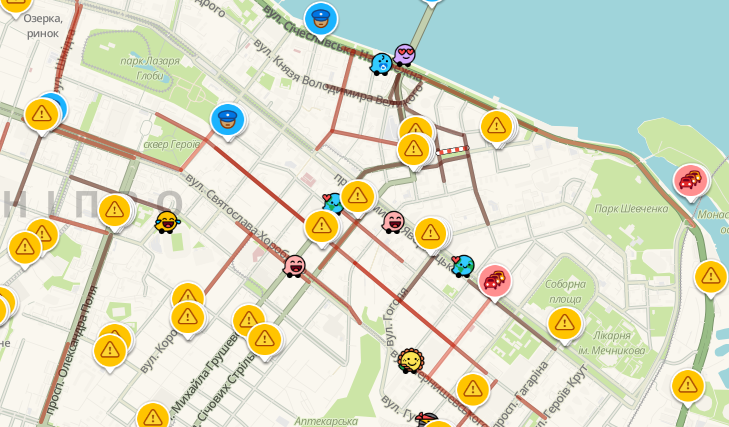Open the police alert near Січеславська Набережна
The image size is (729, 427).
point(320,17)
